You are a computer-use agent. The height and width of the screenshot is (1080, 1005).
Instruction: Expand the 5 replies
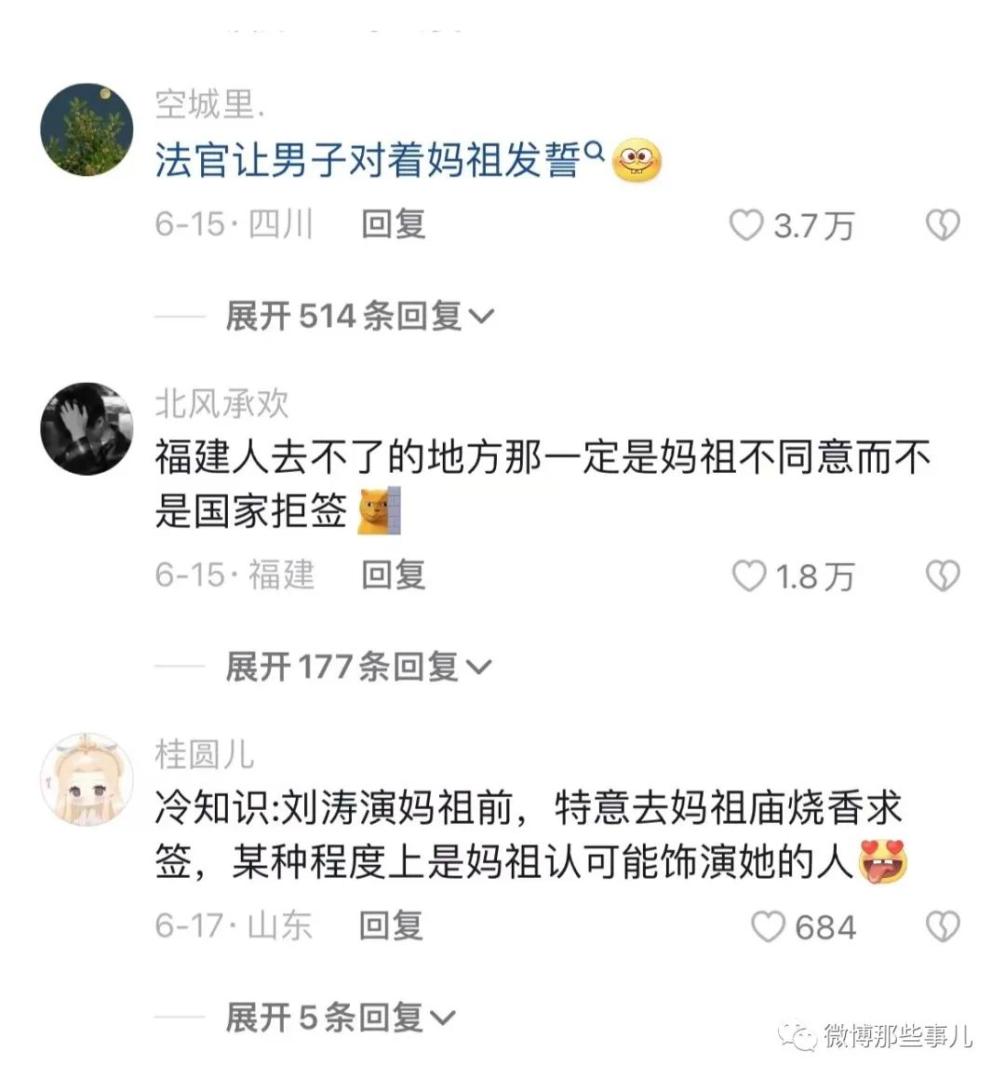tap(340, 1018)
